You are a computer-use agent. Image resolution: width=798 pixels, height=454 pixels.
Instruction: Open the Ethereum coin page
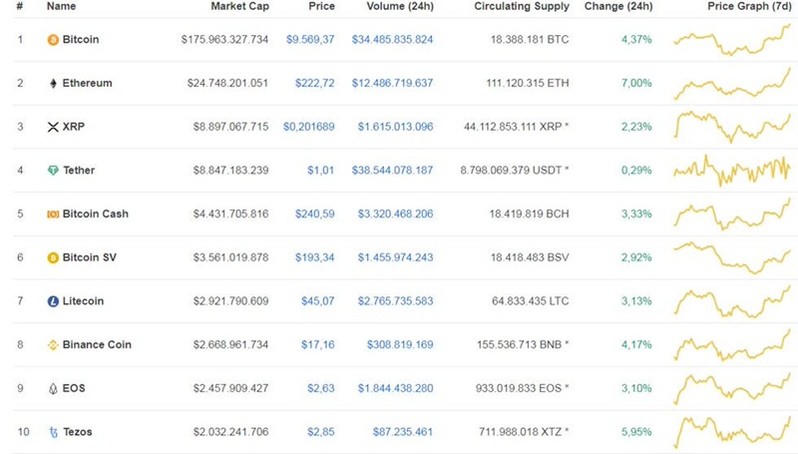click(86, 83)
